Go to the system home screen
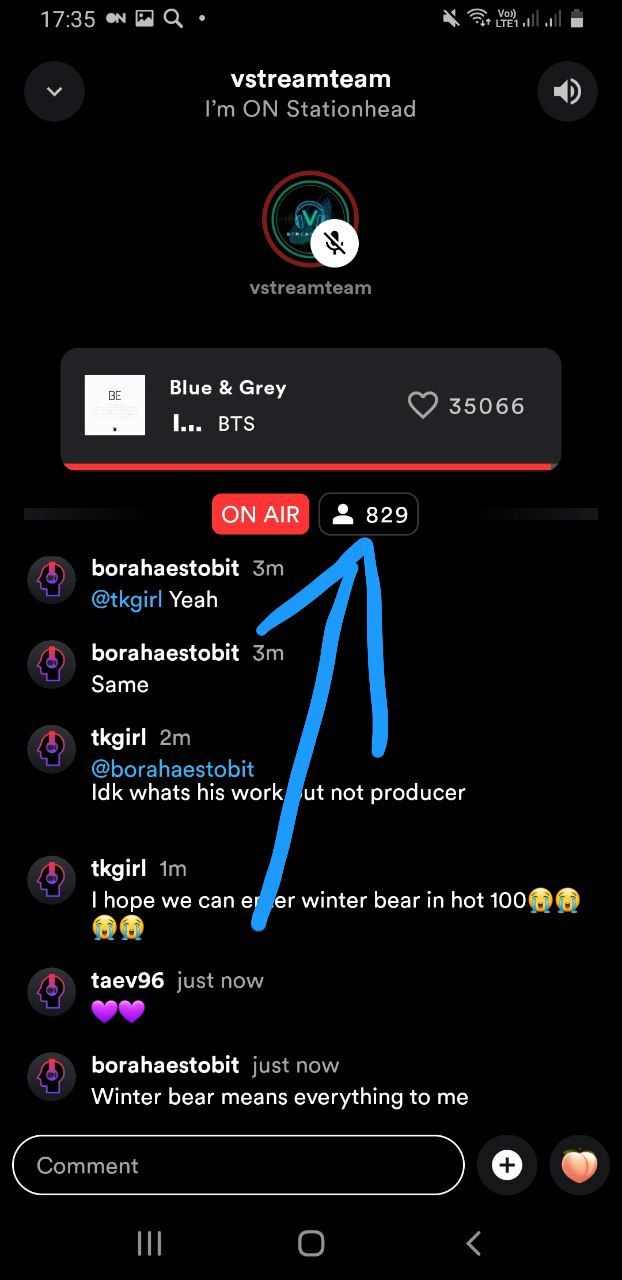The width and height of the screenshot is (622, 1280). (x=311, y=1243)
